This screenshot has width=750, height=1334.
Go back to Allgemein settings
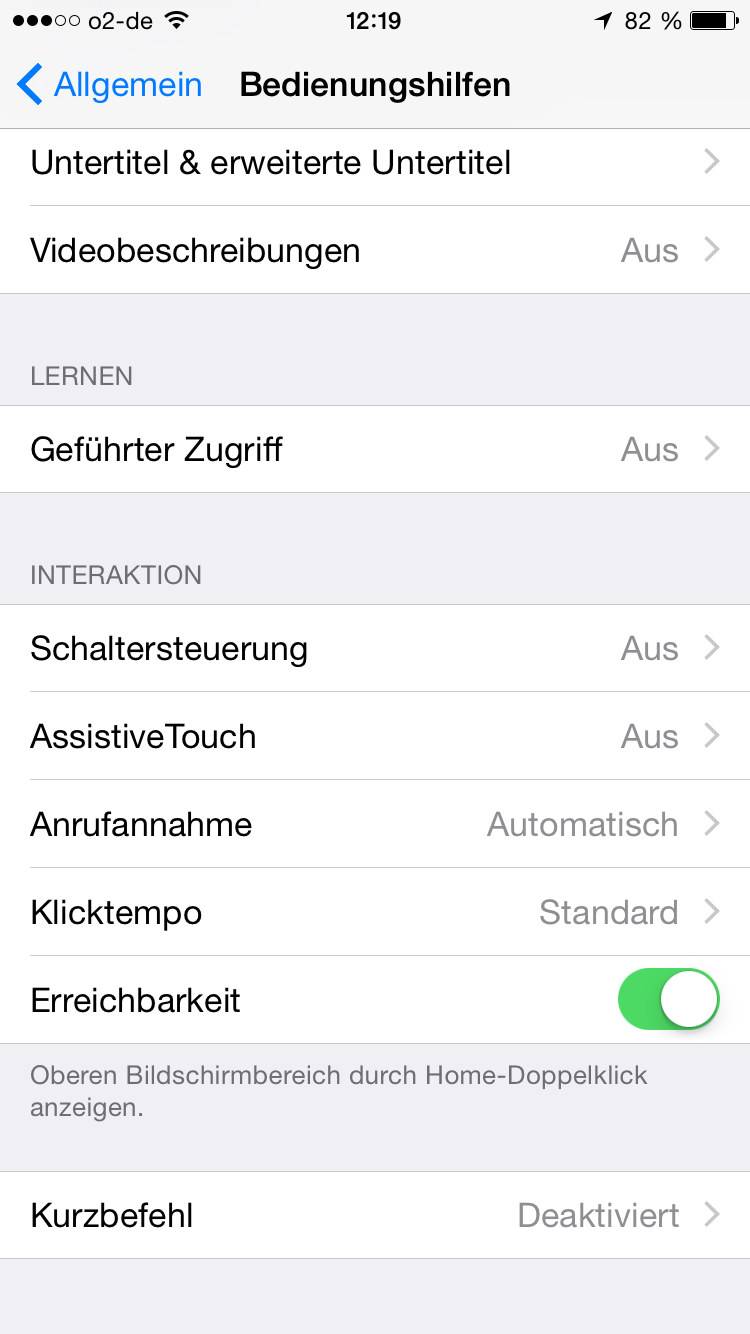110,85
